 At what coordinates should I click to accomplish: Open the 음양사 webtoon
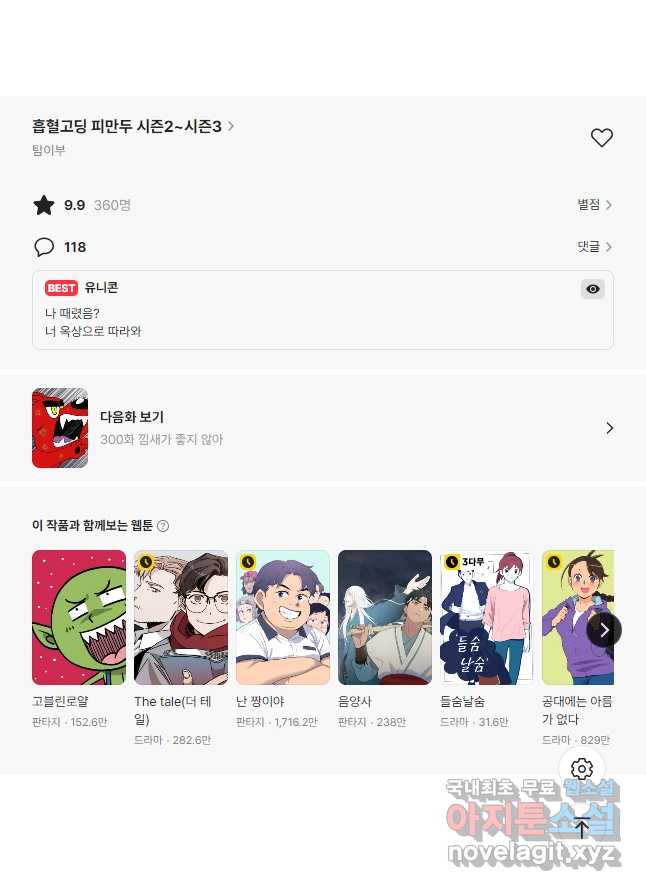point(385,618)
